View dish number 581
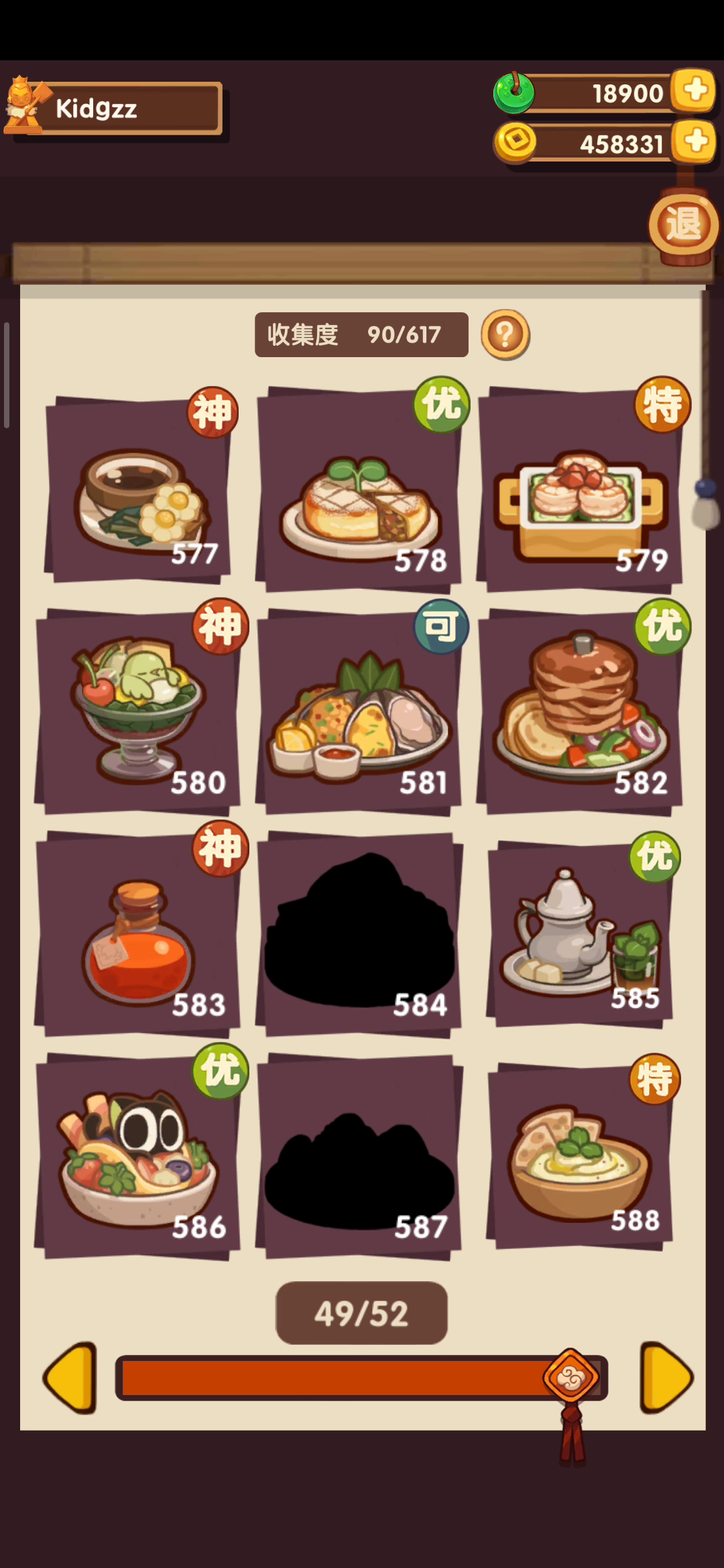The width and height of the screenshot is (724, 1568). click(360, 712)
